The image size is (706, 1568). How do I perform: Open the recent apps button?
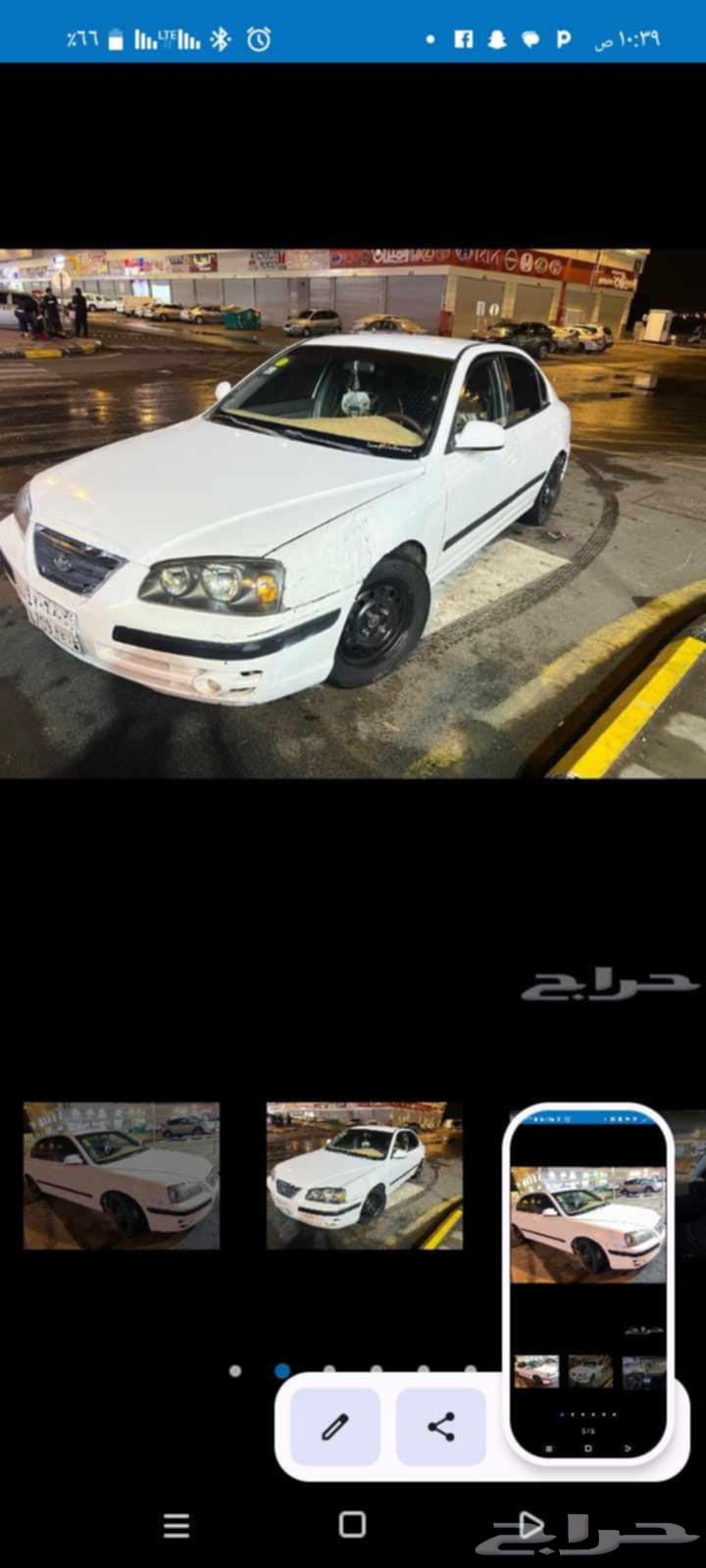tap(176, 1526)
